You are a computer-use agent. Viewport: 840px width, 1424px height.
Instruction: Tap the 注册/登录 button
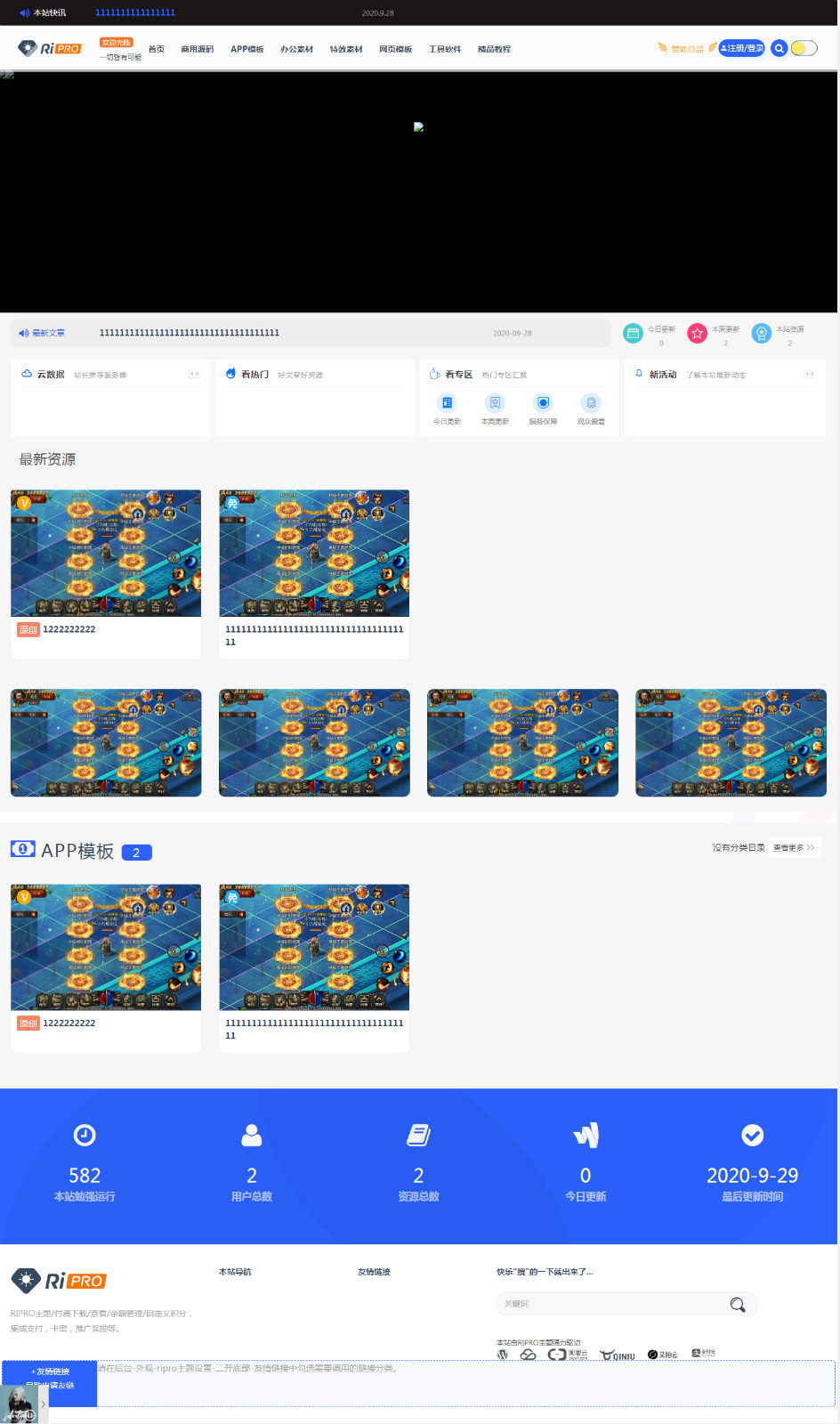click(x=742, y=48)
